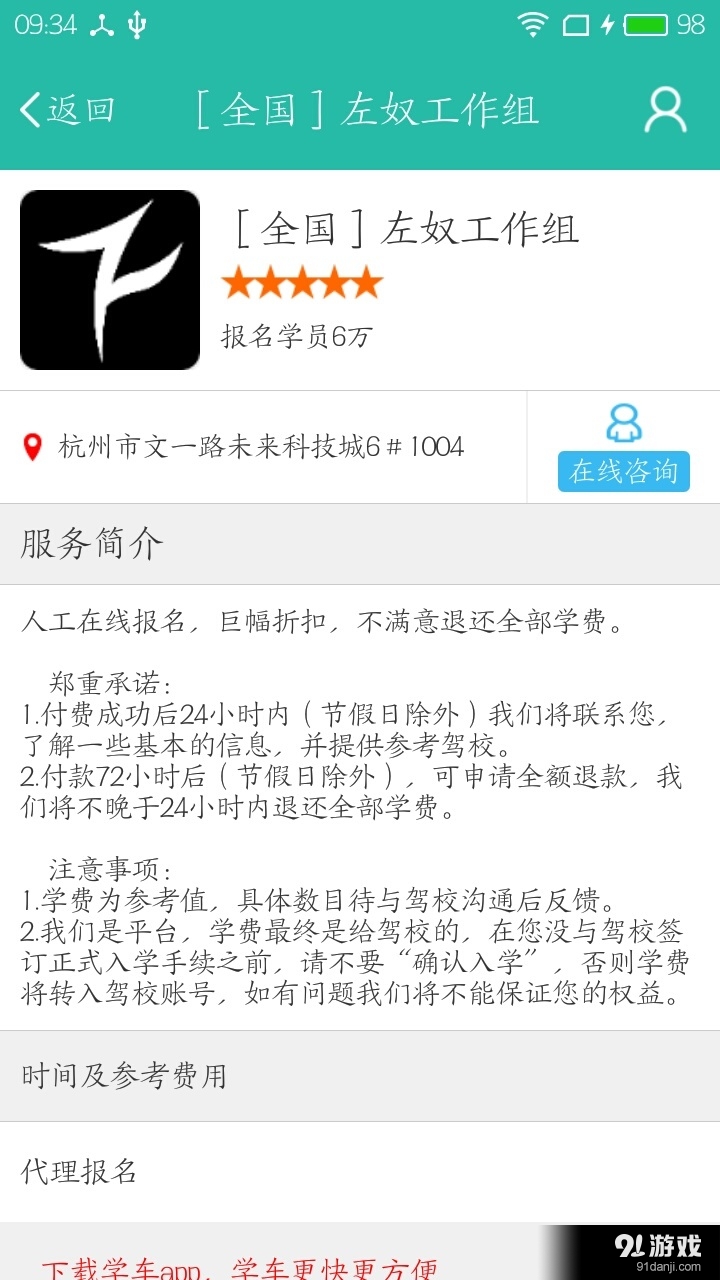The image size is (720, 1280).
Task: Select the back arrow icon
Action: point(28,108)
